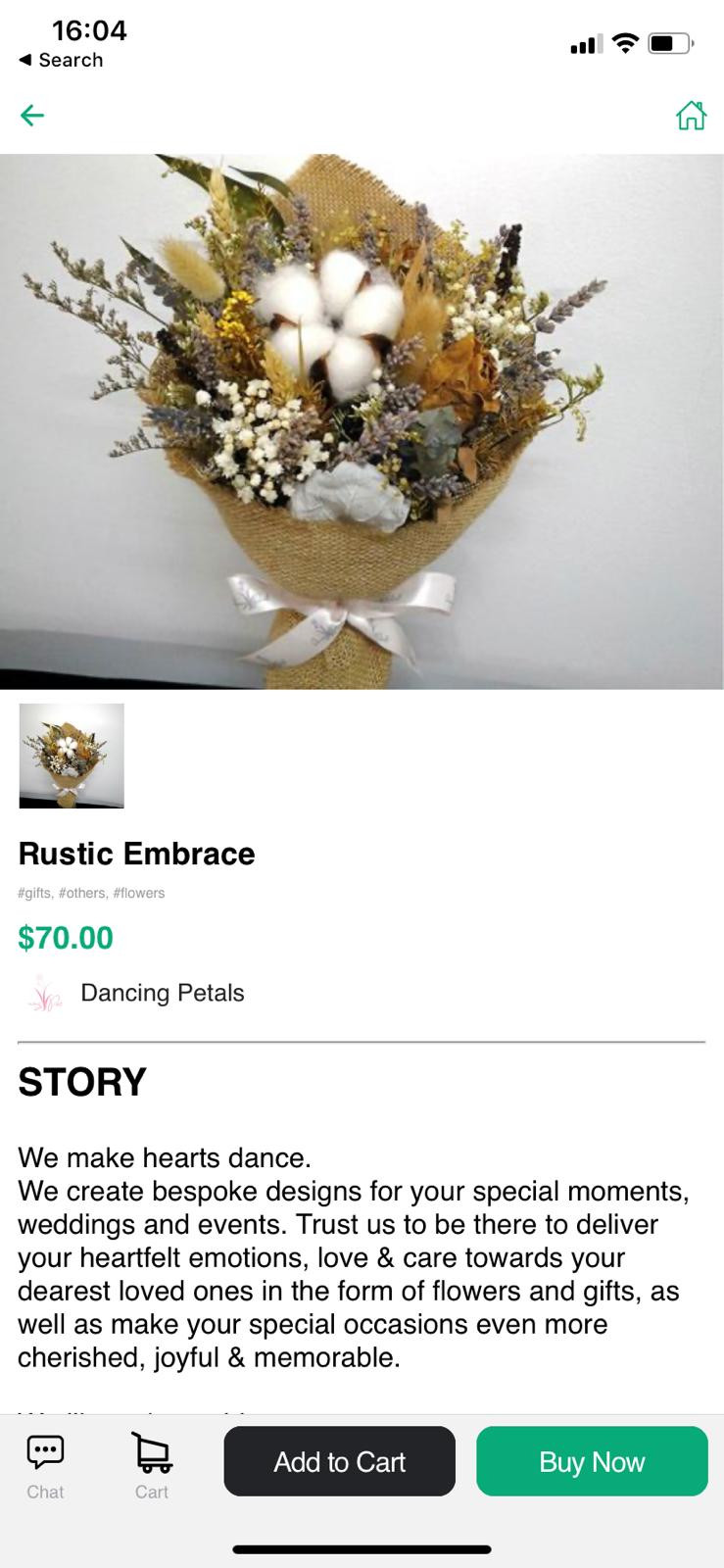Select the bouquet thumbnail below the photo

72,756
